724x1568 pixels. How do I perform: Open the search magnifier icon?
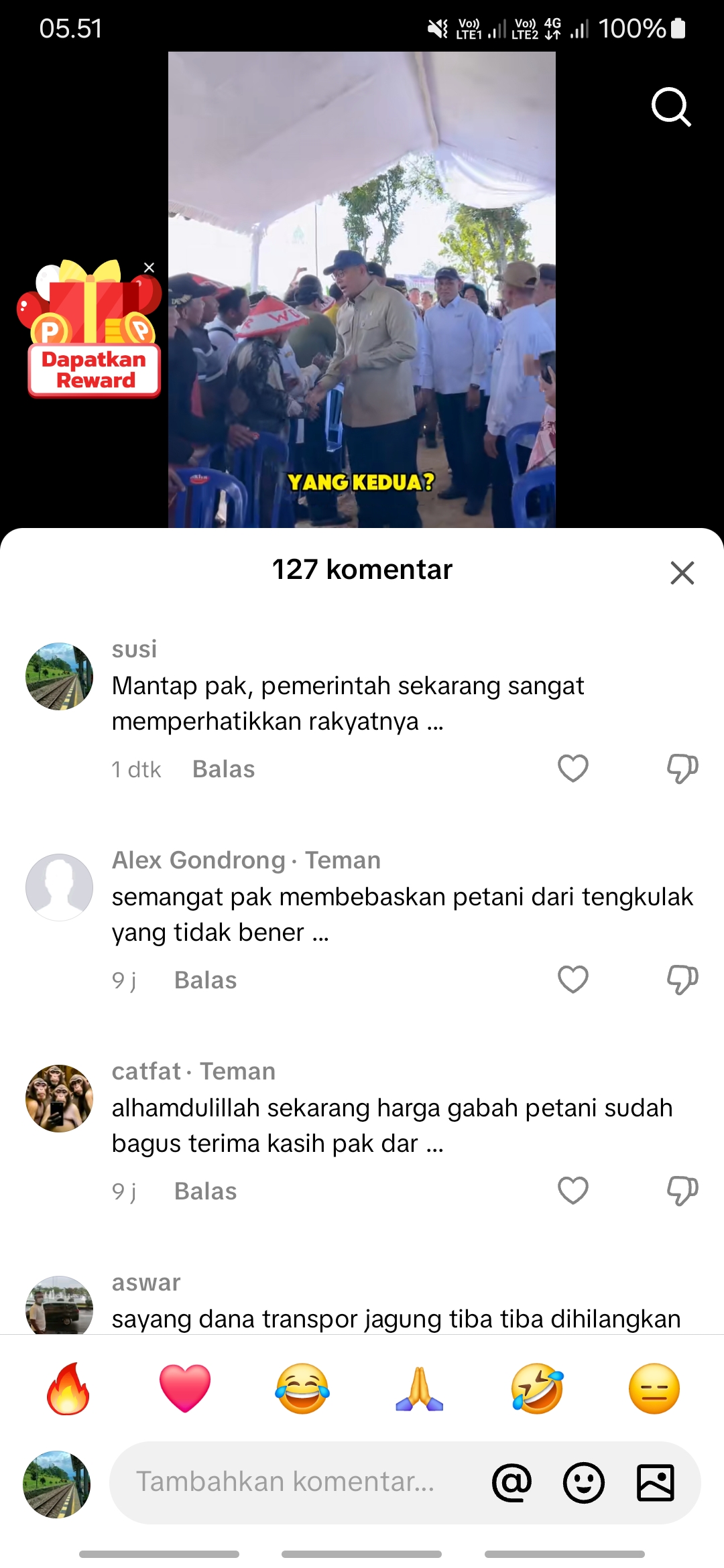[x=671, y=107]
